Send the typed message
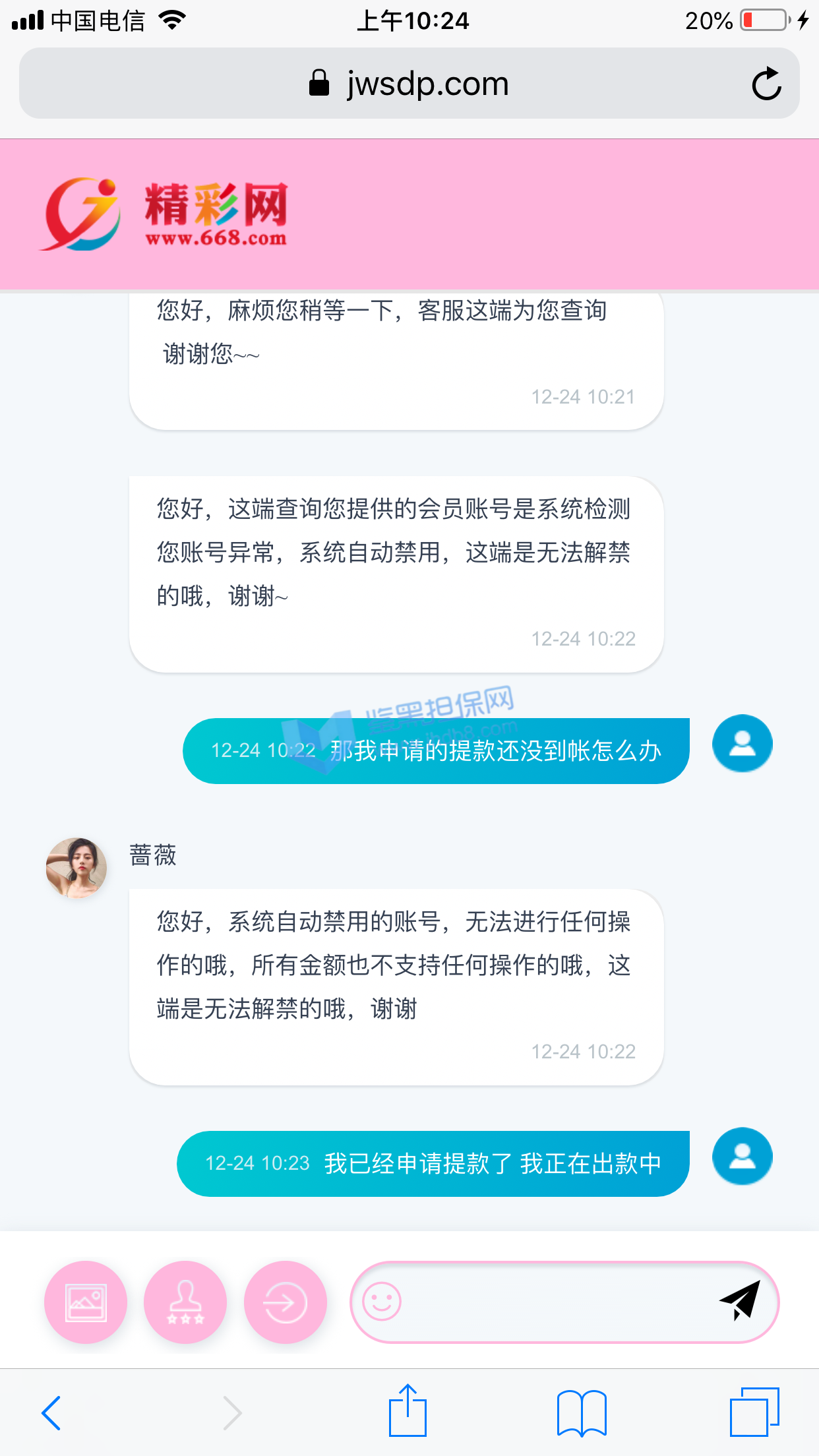 click(x=740, y=1300)
